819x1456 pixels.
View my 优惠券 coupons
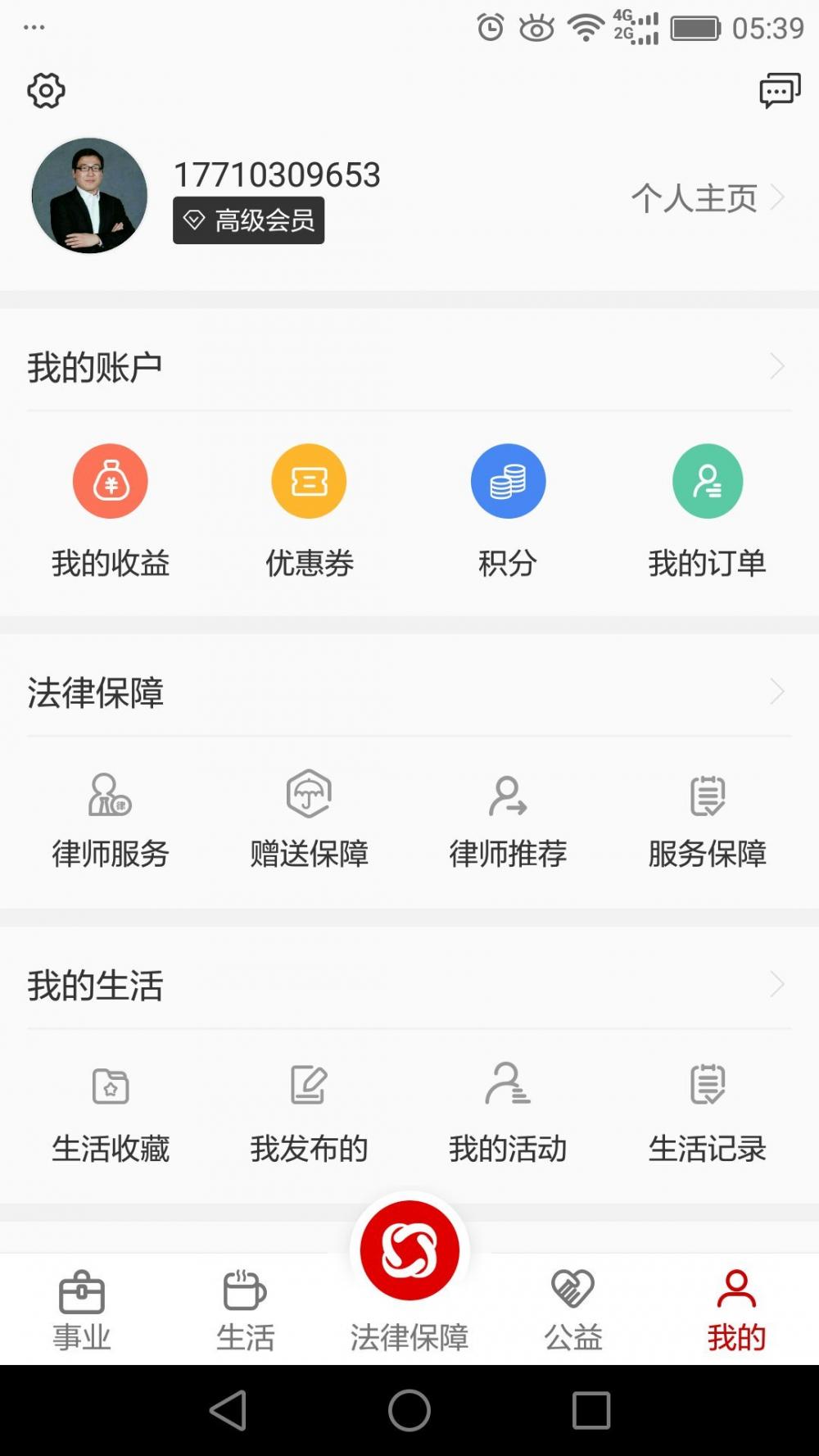[x=310, y=510]
